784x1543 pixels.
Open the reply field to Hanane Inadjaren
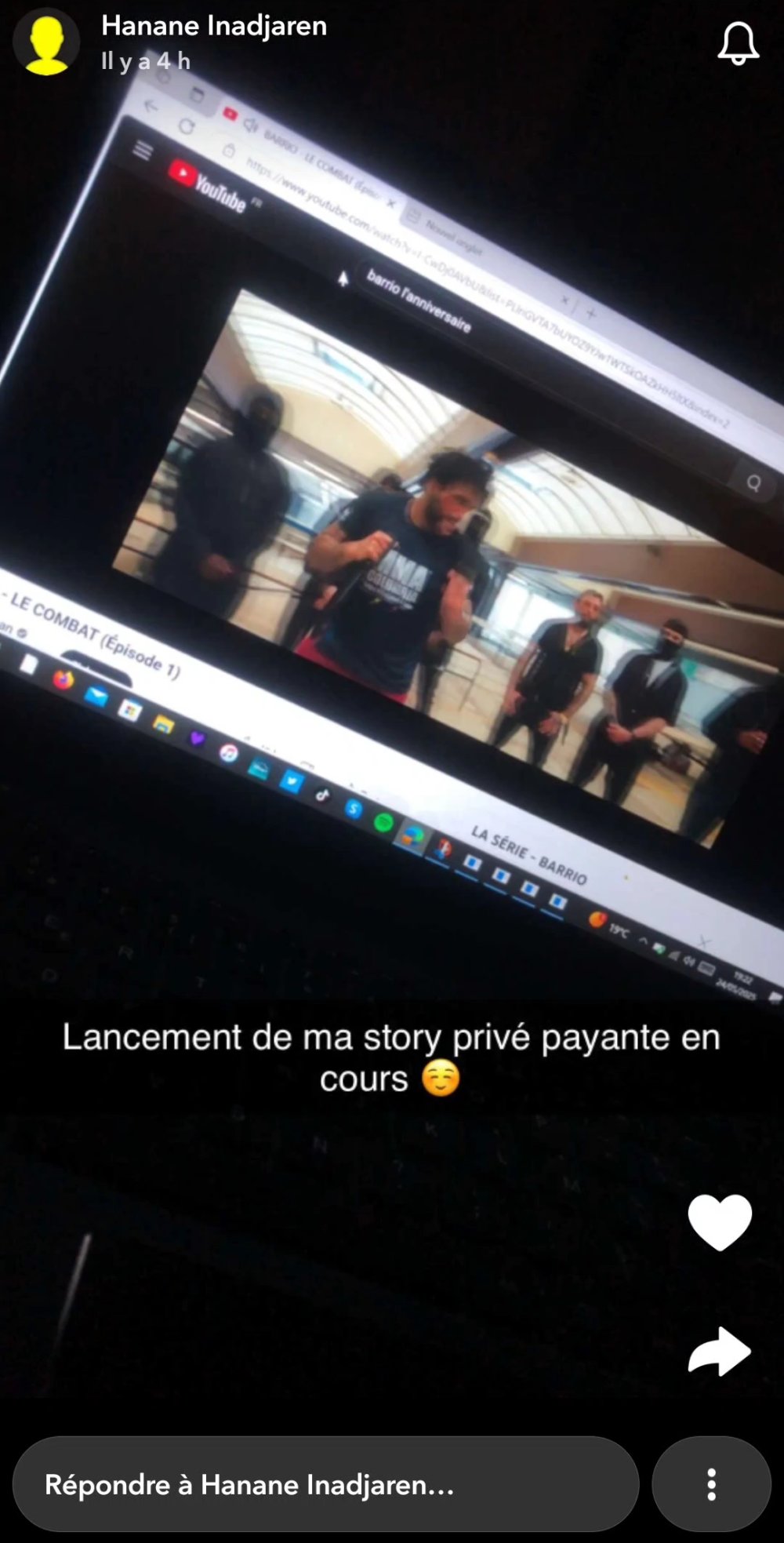[x=325, y=1484]
